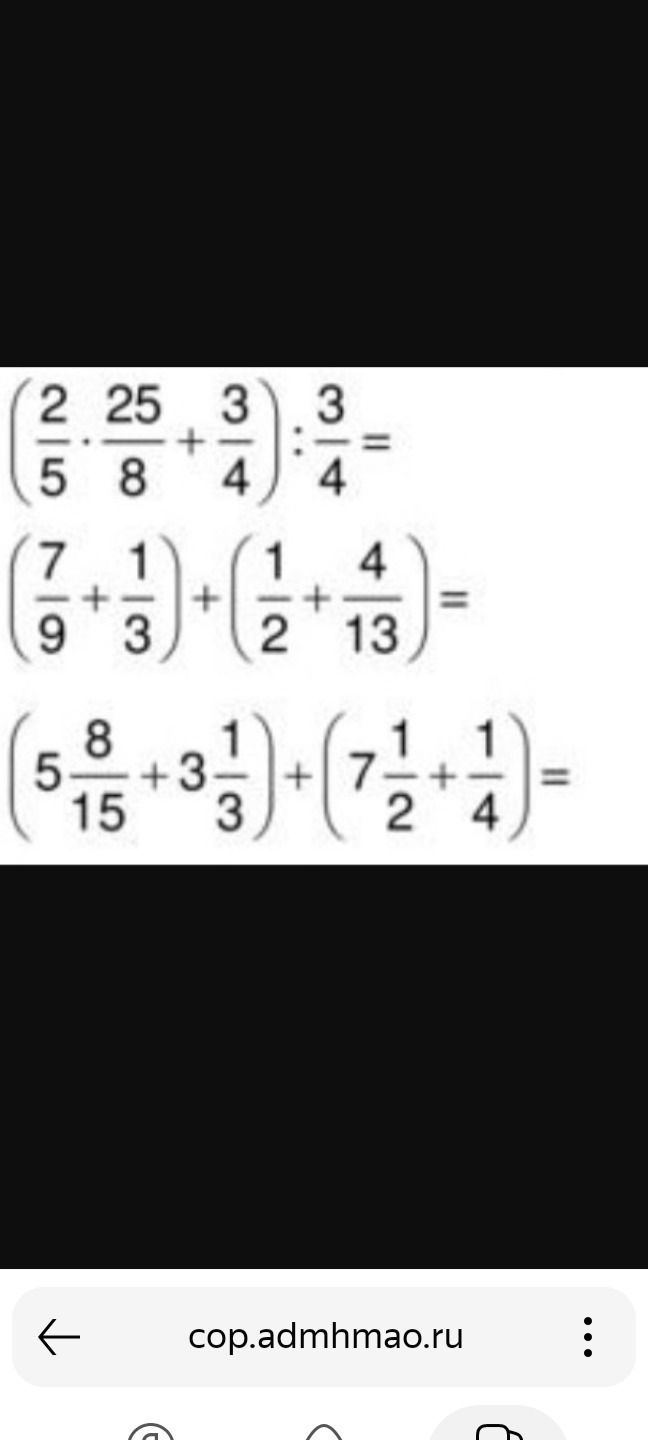
Task: Go back using the left arrow
Action: [x=59, y=1336]
